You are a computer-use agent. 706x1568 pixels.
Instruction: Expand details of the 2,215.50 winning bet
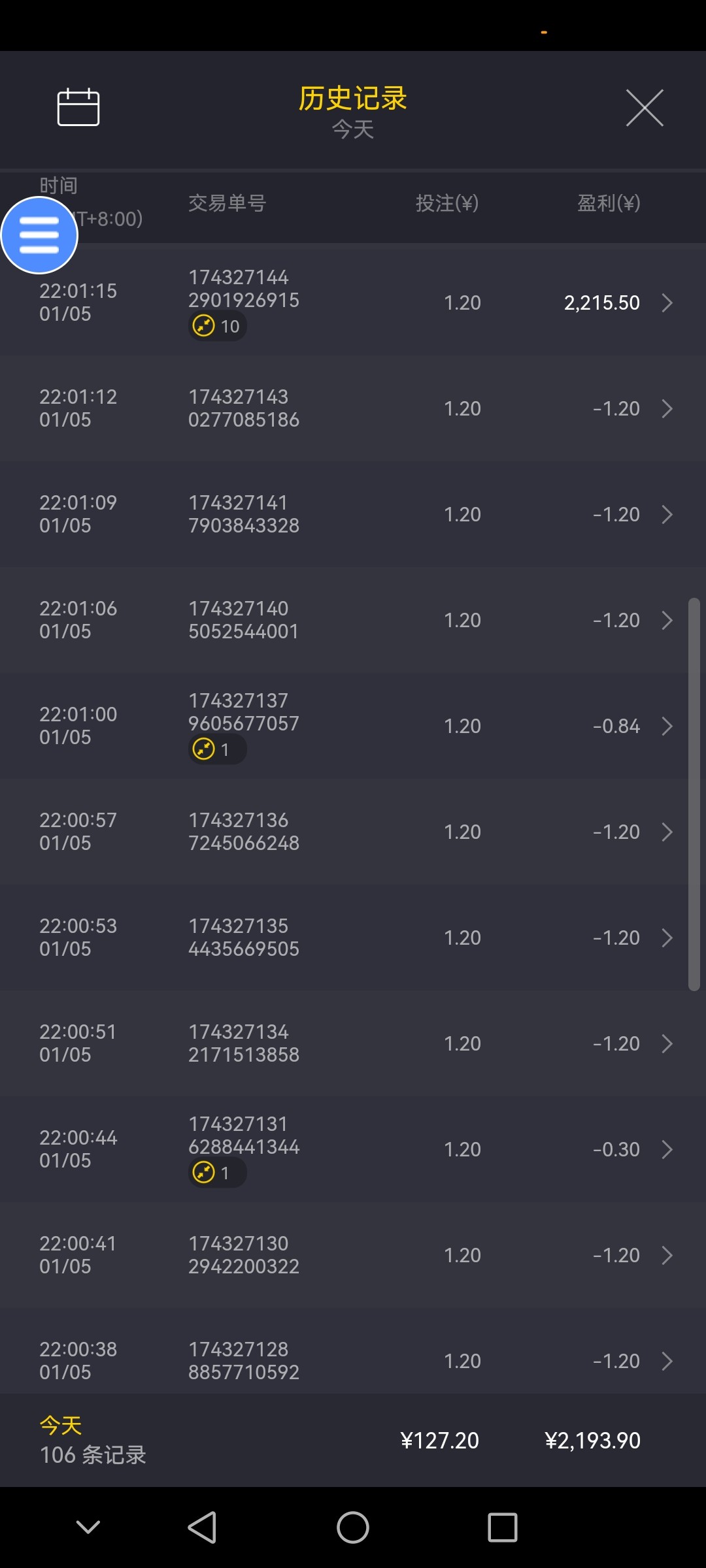[x=667, y=302]
